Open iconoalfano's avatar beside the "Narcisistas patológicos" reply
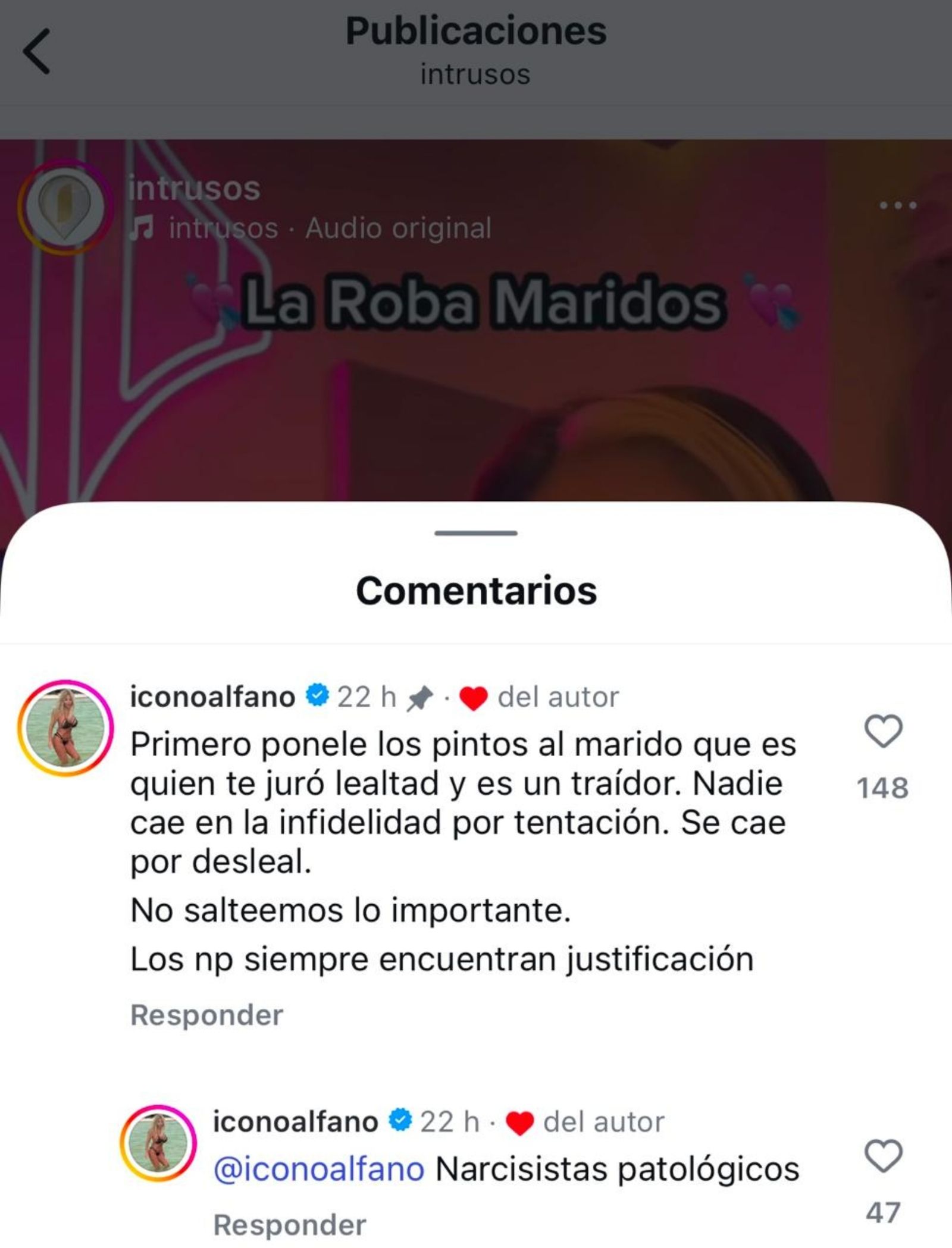 pyautogui.click(x=159, y=1143)
